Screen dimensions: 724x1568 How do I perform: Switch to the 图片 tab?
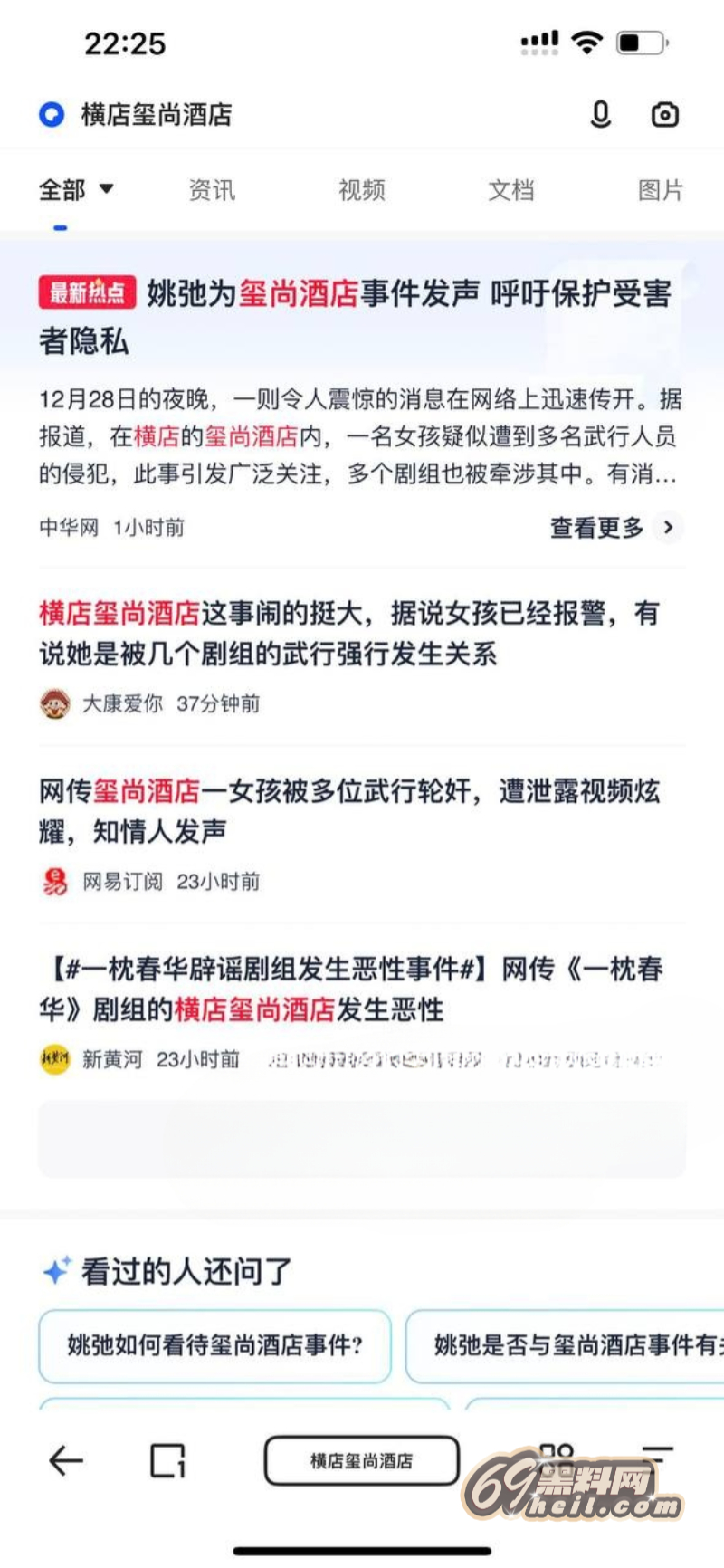pos(661,190)
